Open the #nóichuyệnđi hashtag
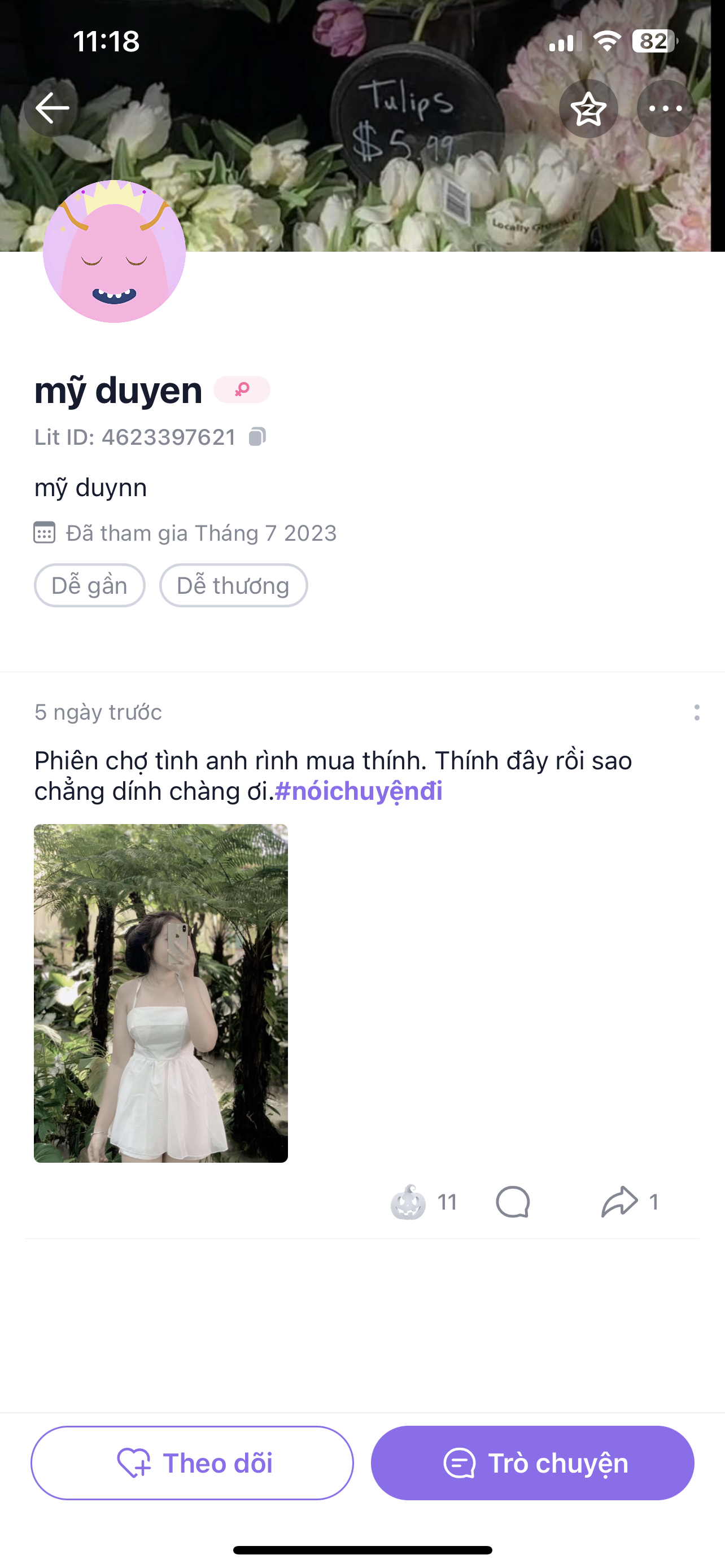 tap(359, 791)
